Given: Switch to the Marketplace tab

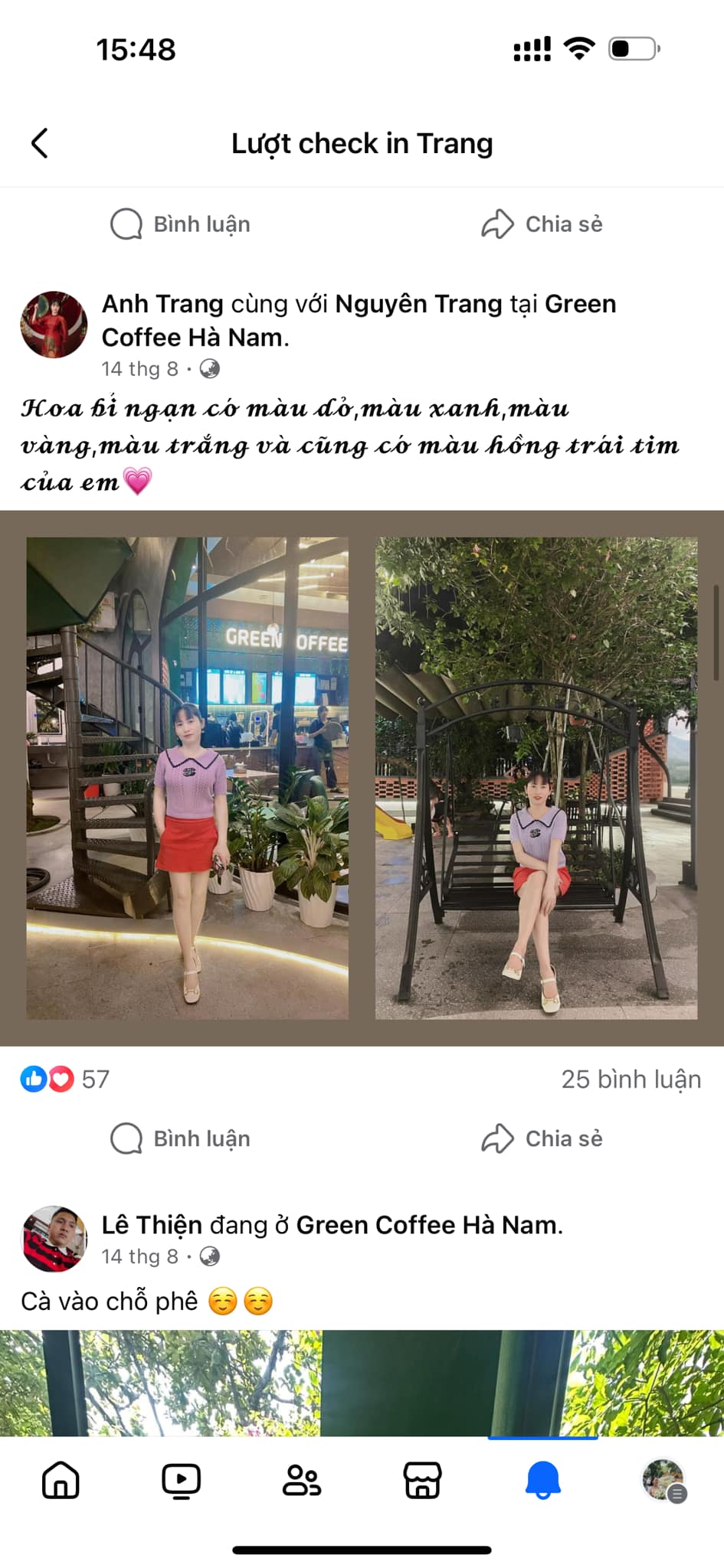Looking at the screenshot, I should click(x=422, y=1479).
